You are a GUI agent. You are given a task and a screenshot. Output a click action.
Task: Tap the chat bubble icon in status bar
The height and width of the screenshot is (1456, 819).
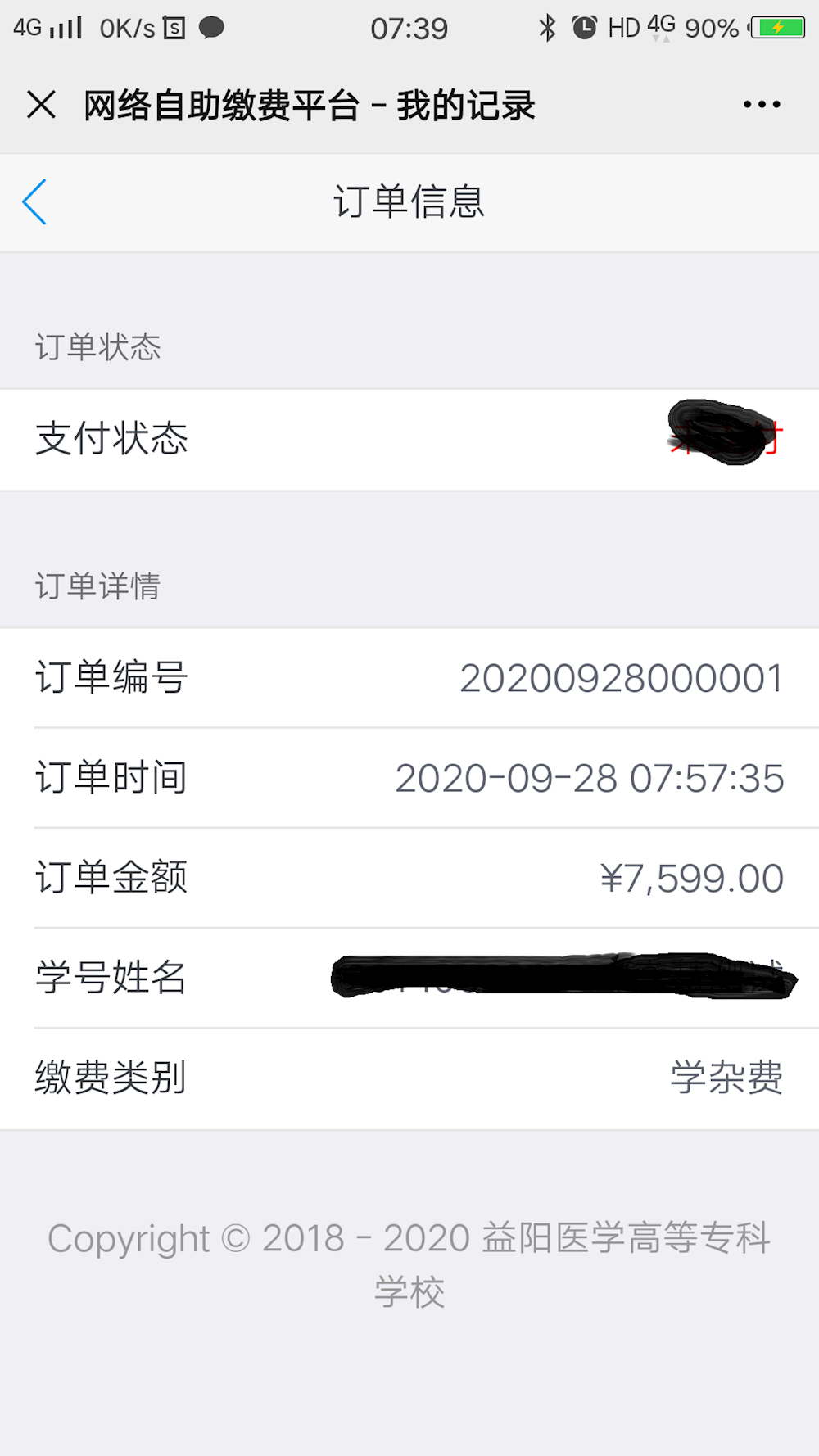pos(210,29)
